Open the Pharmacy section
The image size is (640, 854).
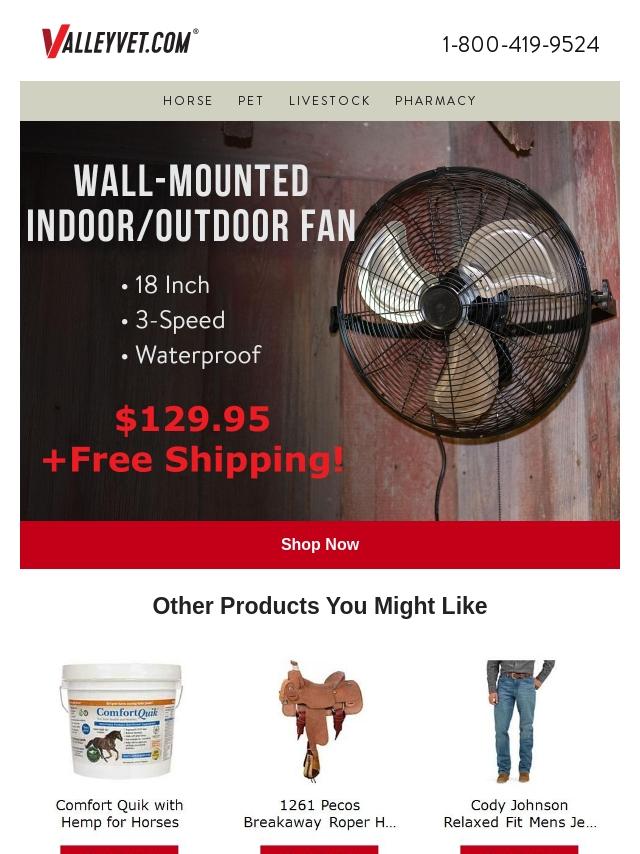tap(435, 101)
